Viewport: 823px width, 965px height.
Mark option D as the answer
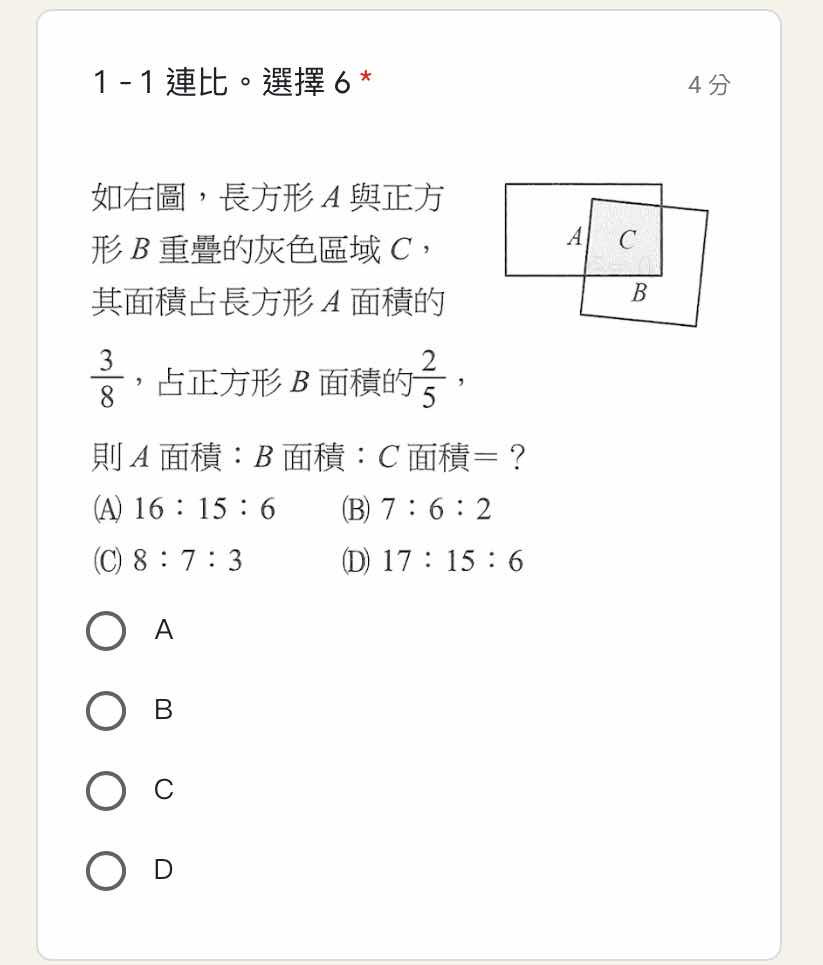pos(106,871)
